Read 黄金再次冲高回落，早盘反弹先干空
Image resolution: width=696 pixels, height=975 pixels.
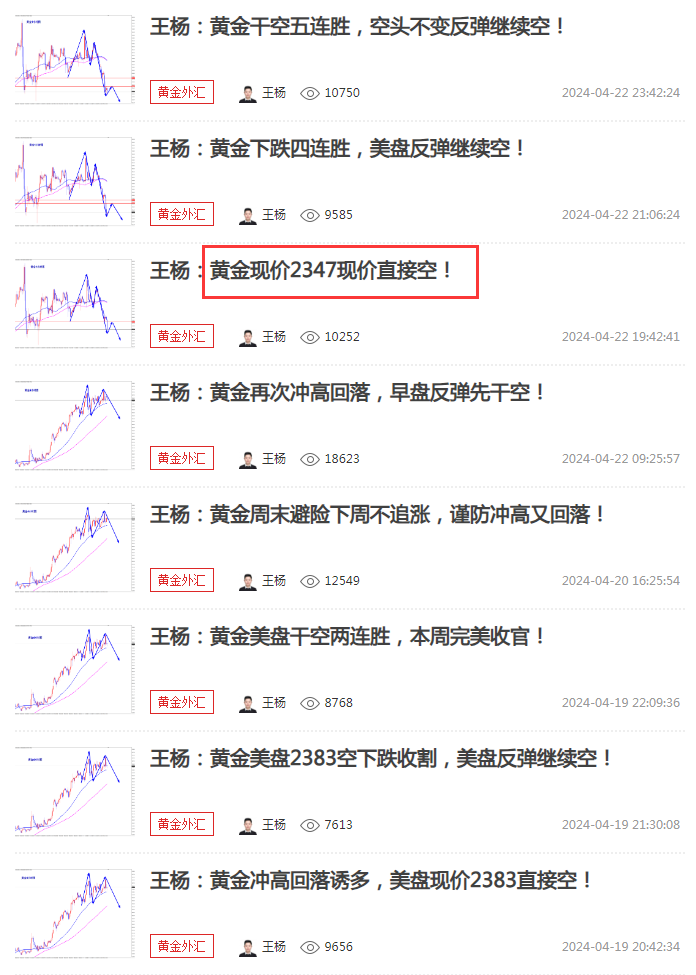(x=348, y=393)
